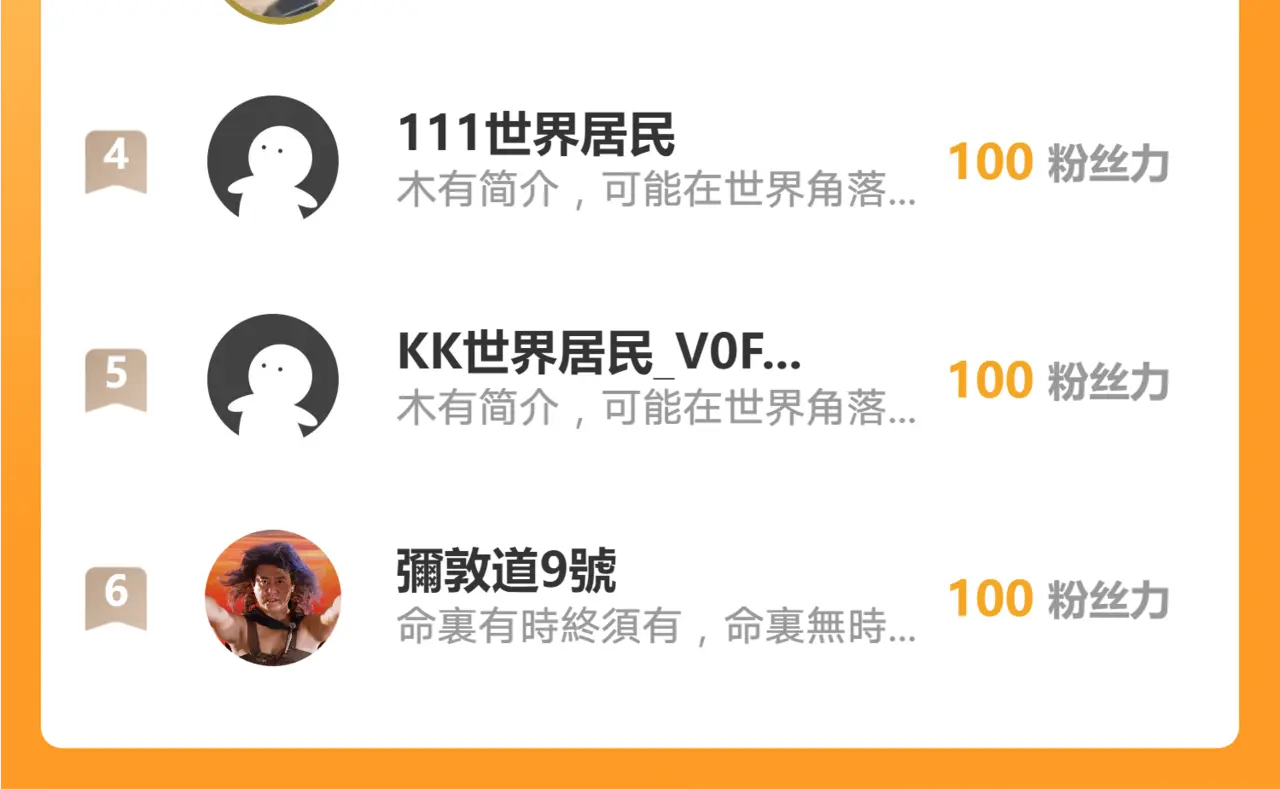Open 彌敦道9號's profile row

point(640,597)
